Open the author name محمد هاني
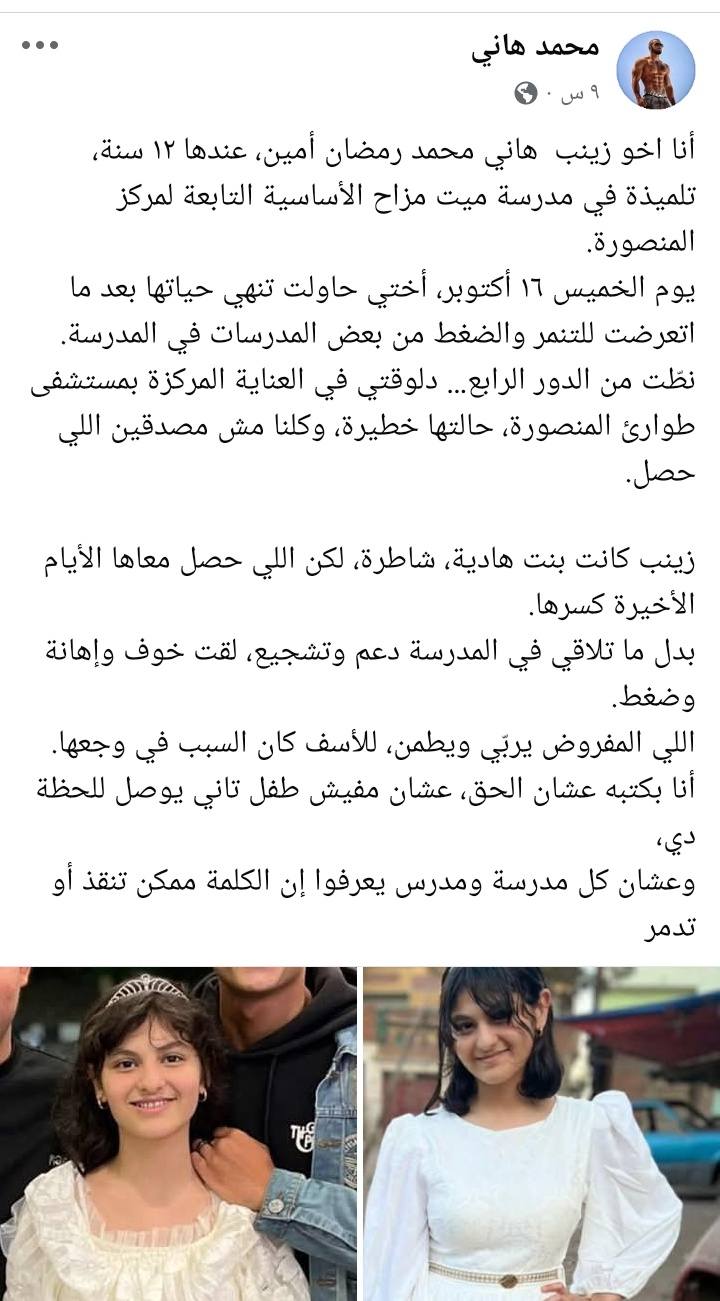This screenshot has width=720, height=1301. 551,49
